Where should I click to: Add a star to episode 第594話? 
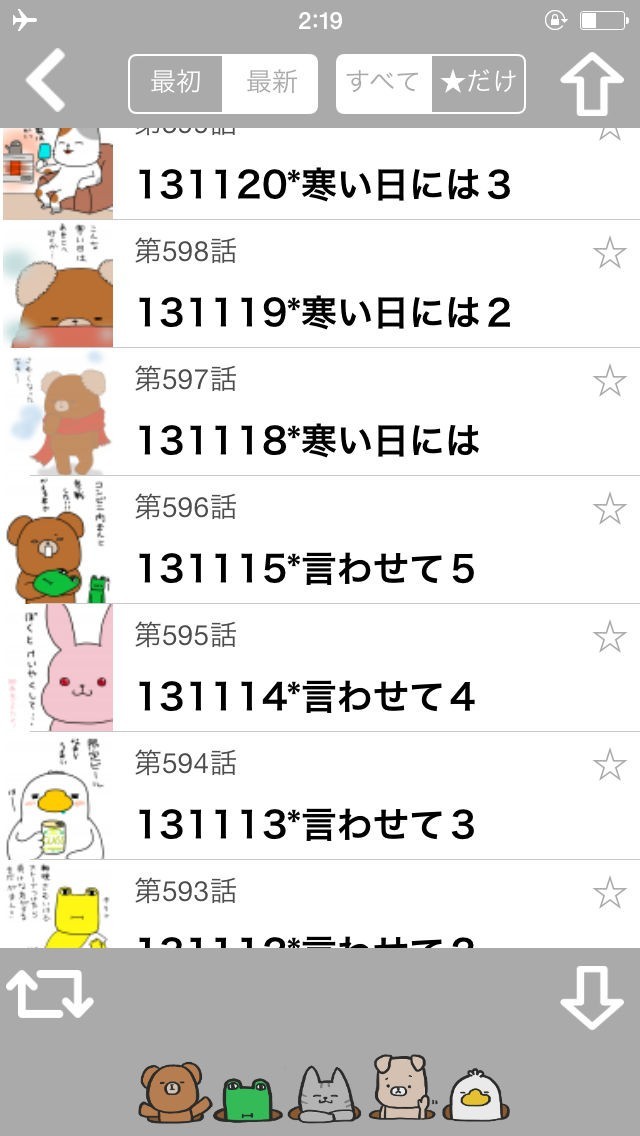tap(609, 765)
